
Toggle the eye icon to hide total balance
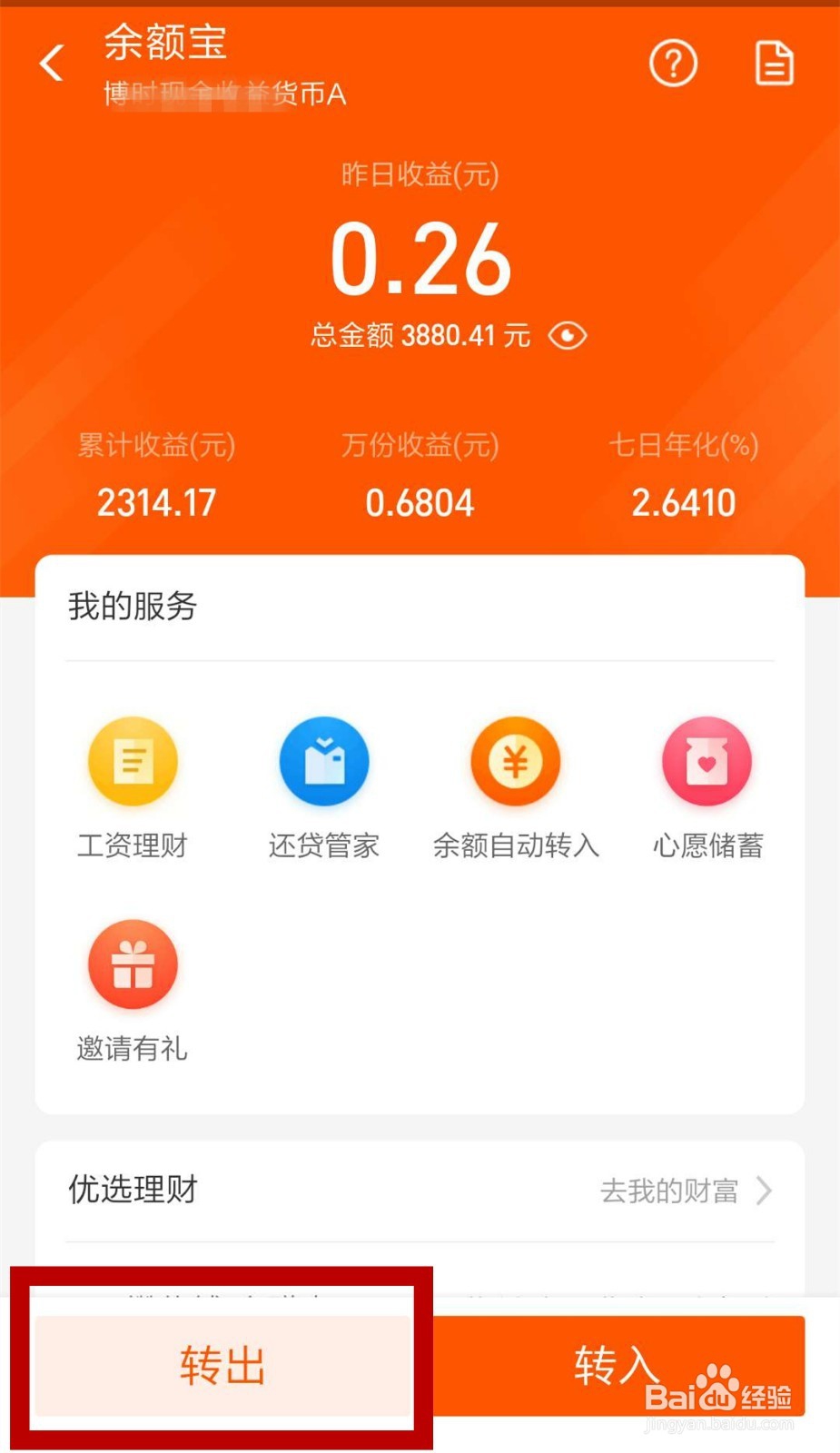568,335
